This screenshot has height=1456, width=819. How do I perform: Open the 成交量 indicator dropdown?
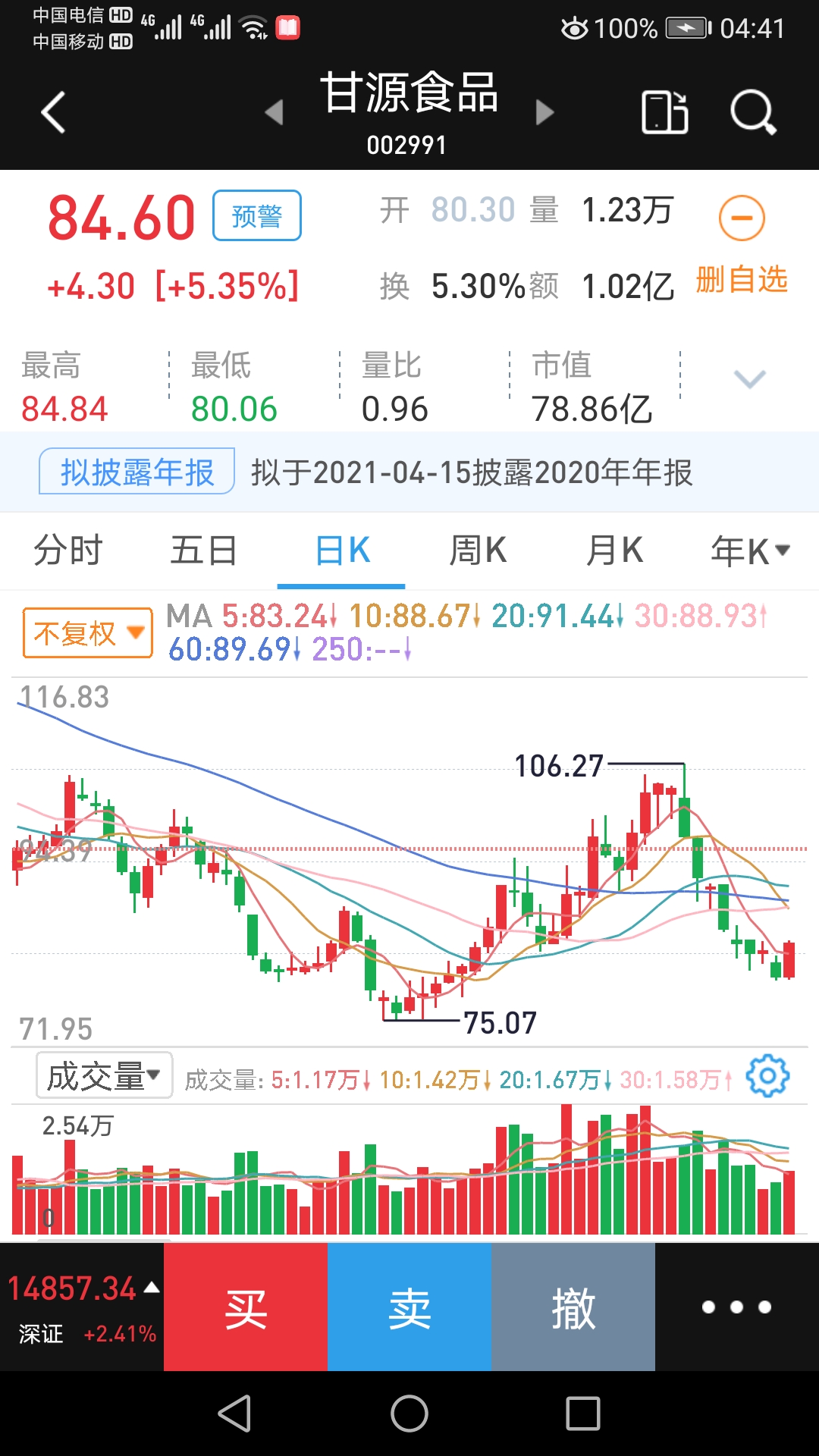[x=104, y=1075]
